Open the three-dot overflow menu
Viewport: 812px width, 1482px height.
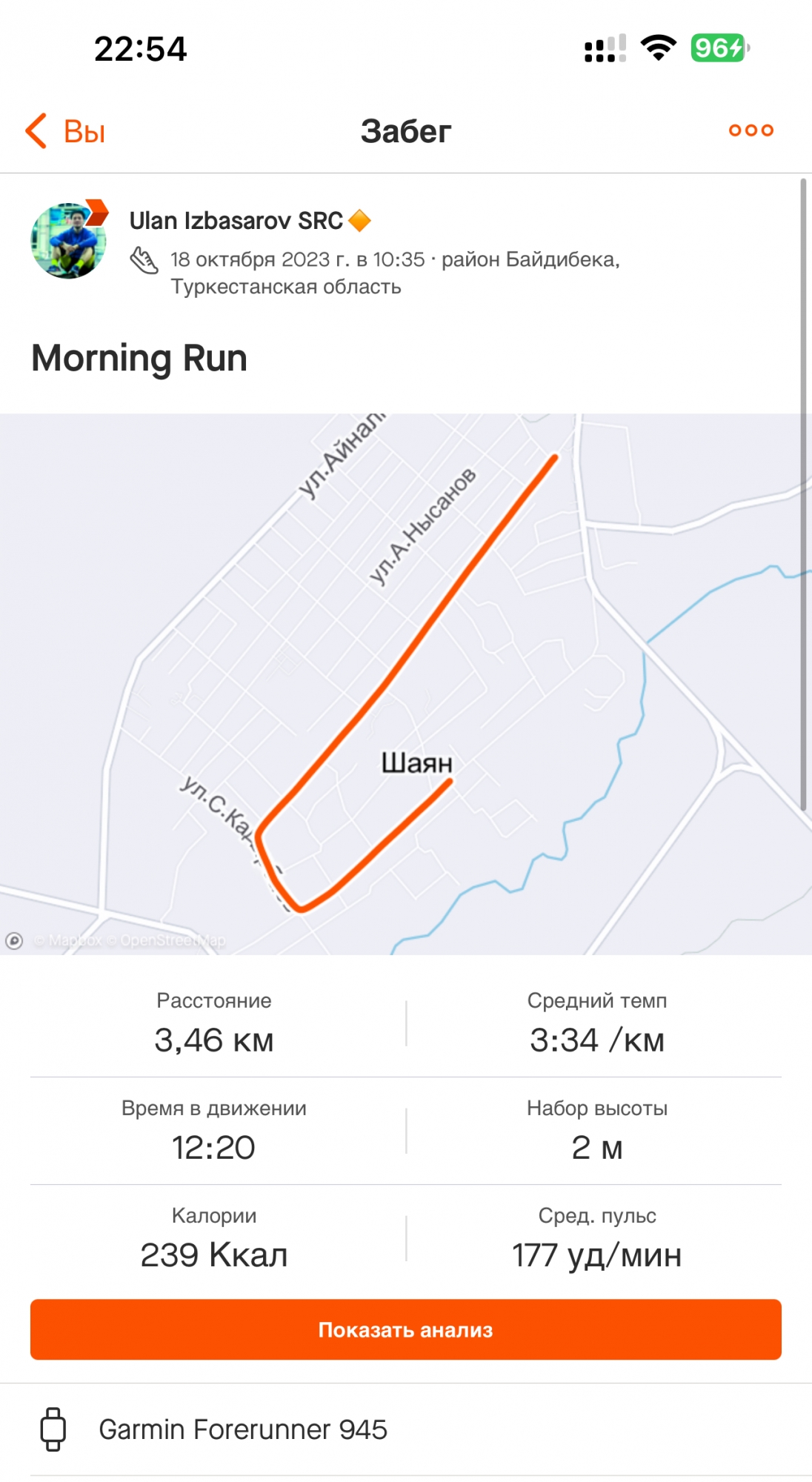[751, 130]
